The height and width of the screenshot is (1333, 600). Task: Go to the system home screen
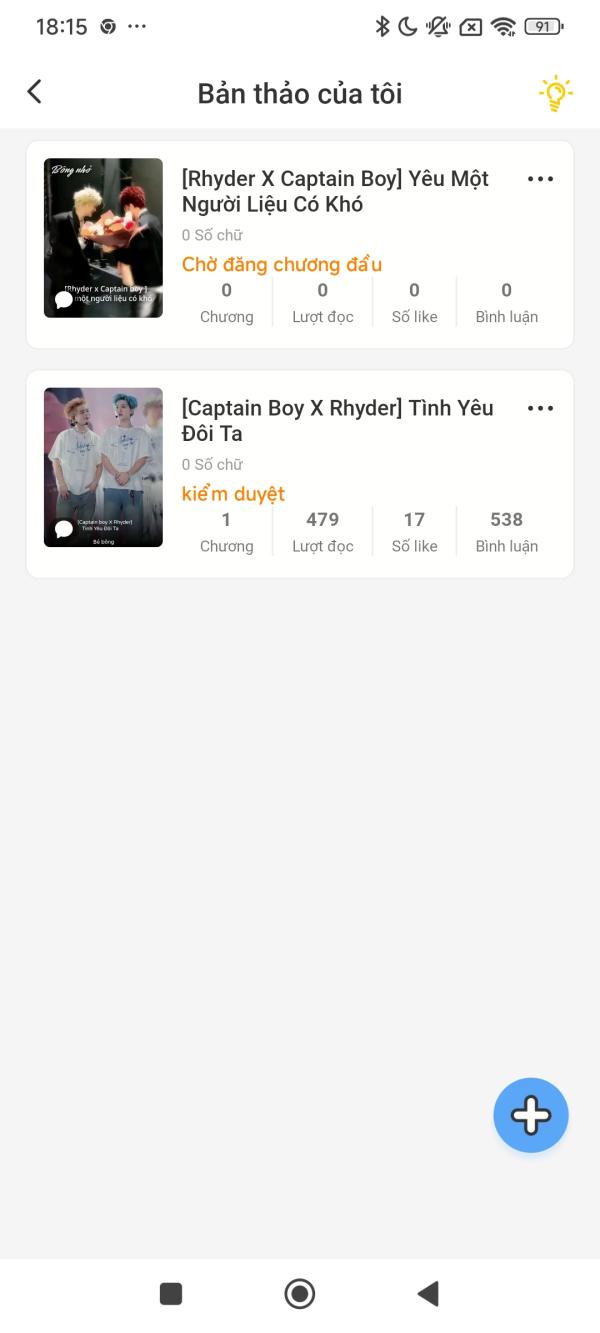(300, 1294)
